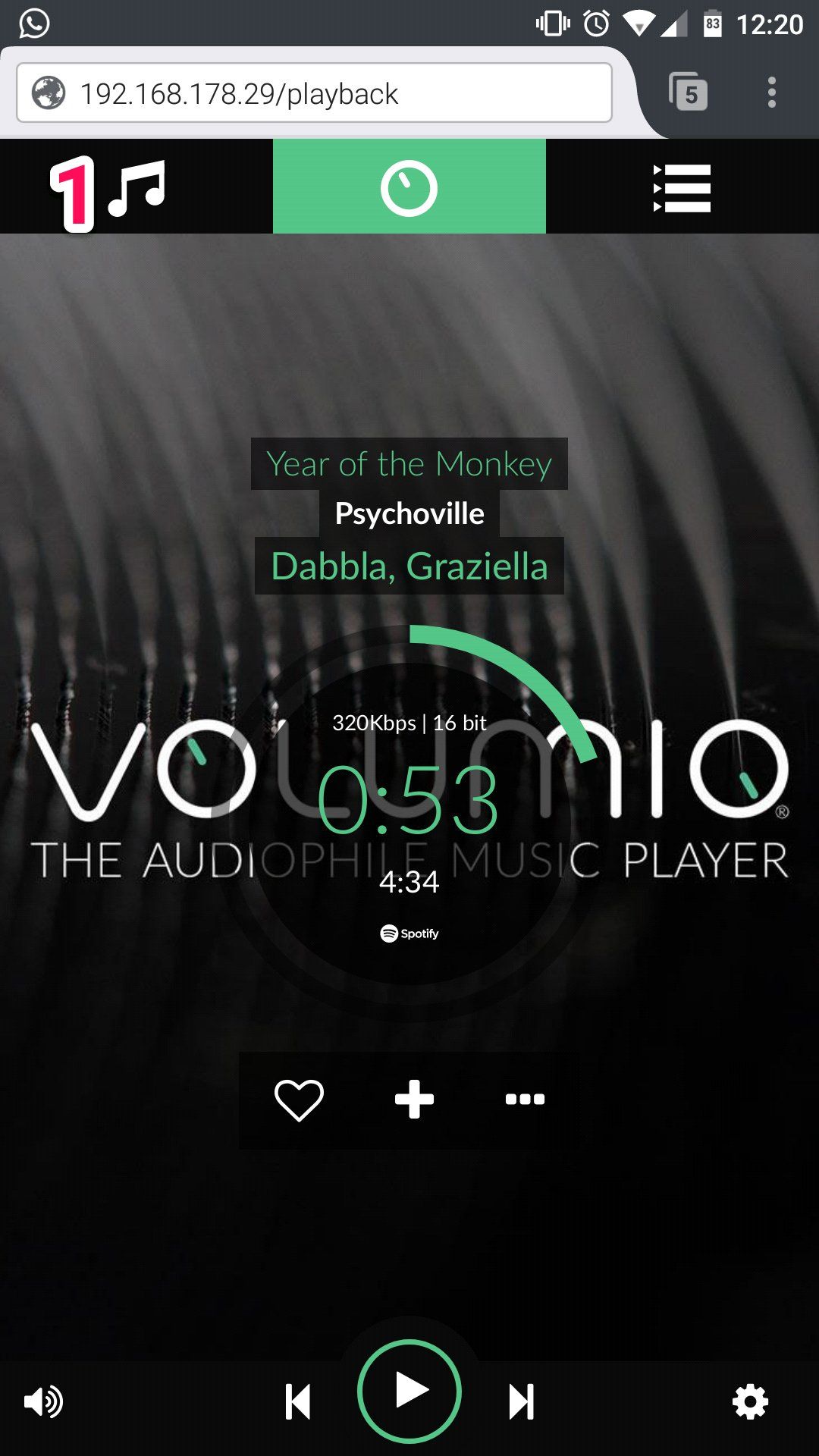This screenshot has width=819, height=1456.
Task: Click the Spotify source badge
Action: (x=409, y=933)
